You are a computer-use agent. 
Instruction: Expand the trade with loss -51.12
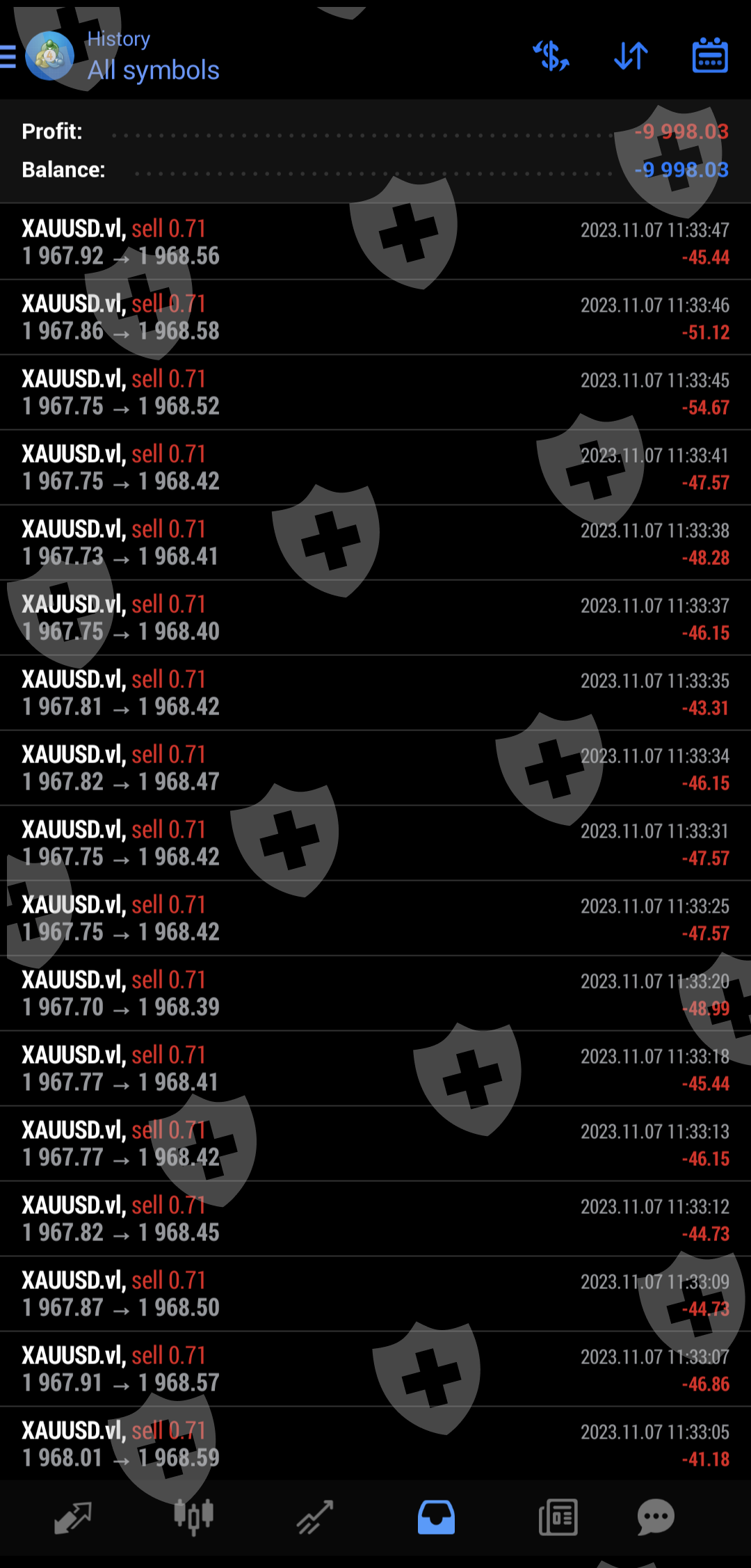coord(375,317)
